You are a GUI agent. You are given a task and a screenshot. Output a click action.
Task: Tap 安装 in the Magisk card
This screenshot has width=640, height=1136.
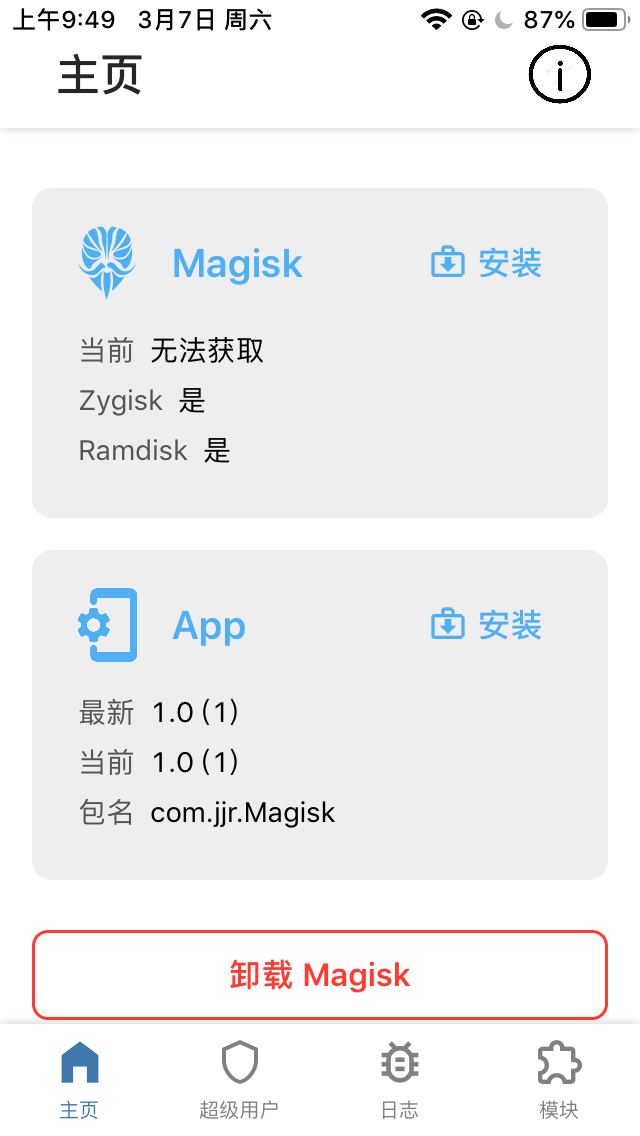(x=487, y=263)
